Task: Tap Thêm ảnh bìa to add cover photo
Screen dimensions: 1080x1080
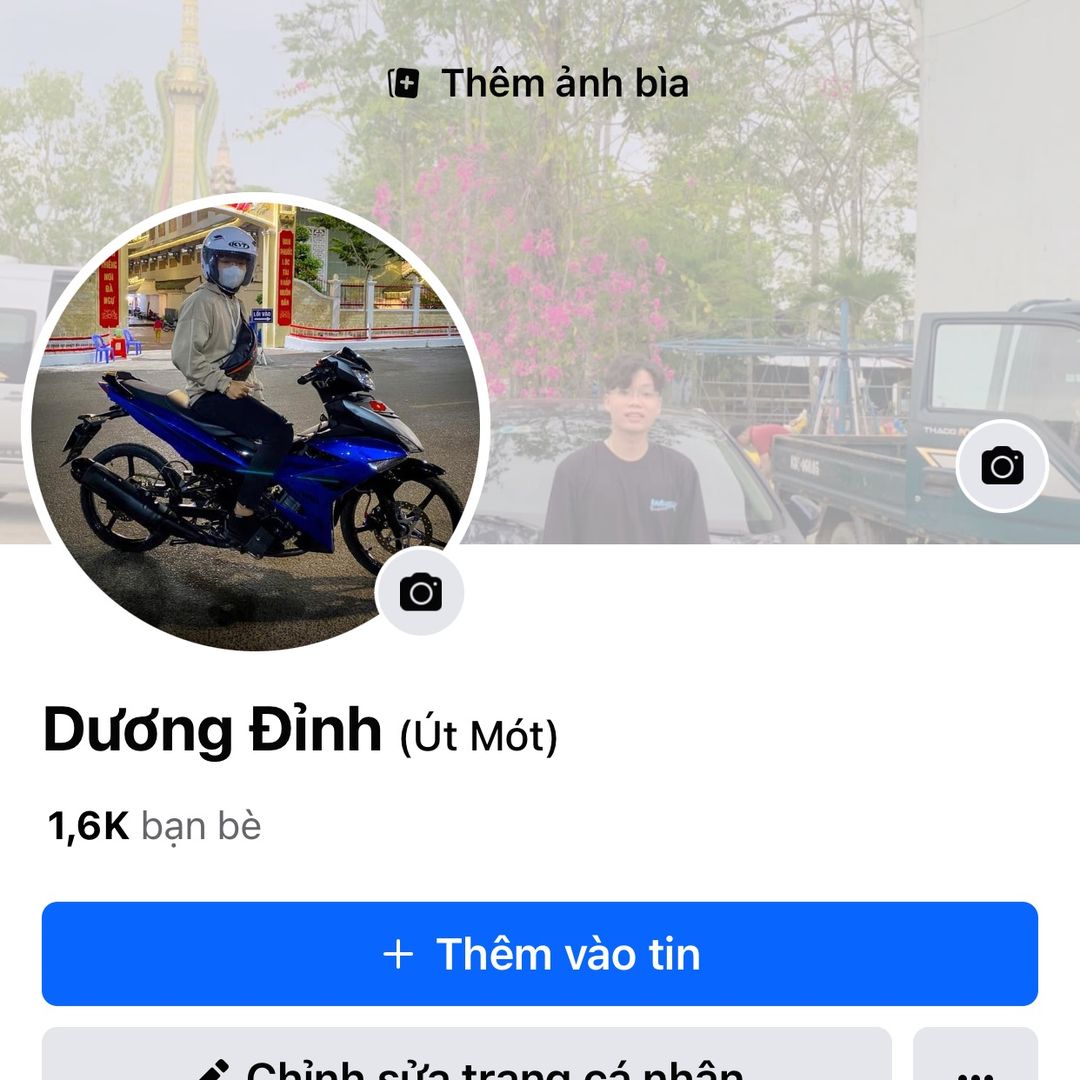Action: tap(539, 83)
